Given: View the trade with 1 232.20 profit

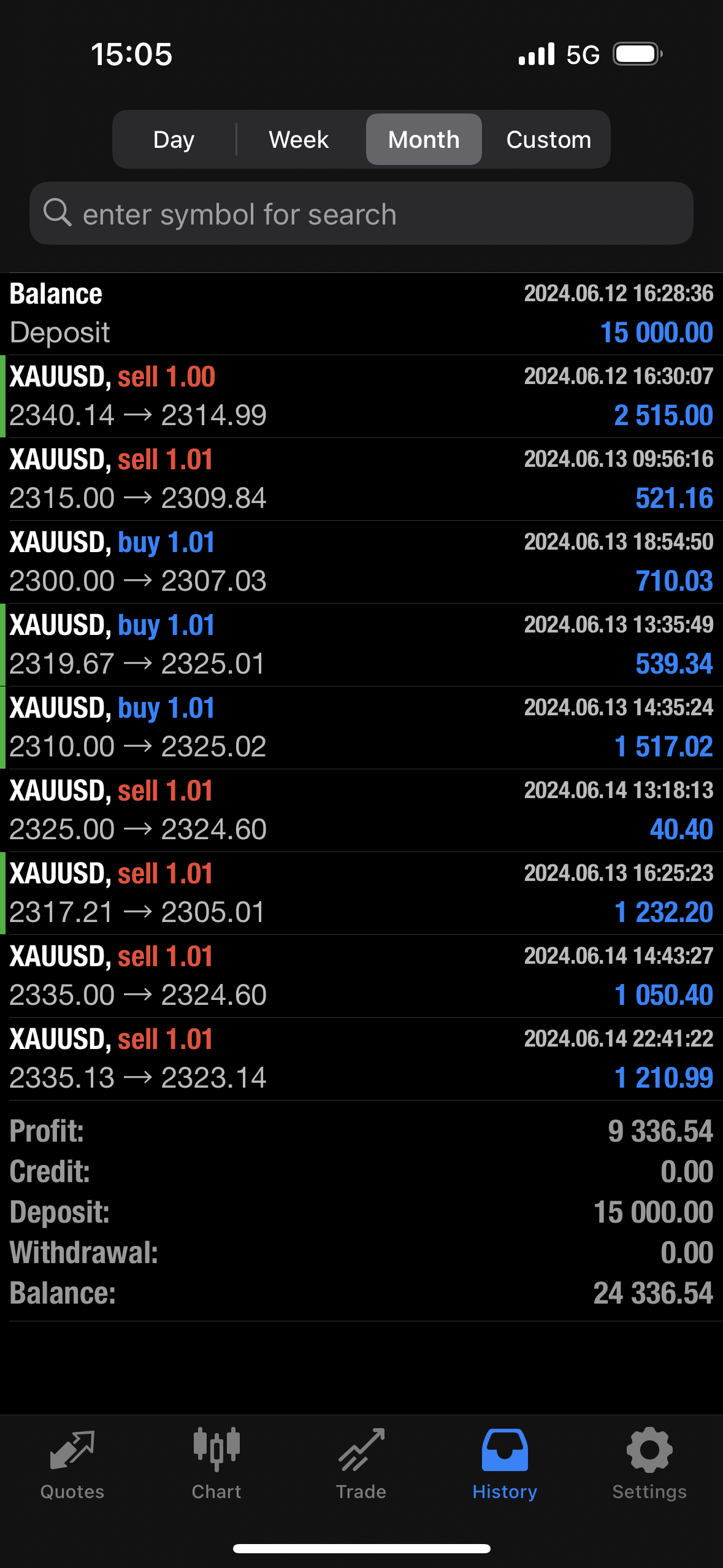Looking at the screenshot, I should point(361,893).
